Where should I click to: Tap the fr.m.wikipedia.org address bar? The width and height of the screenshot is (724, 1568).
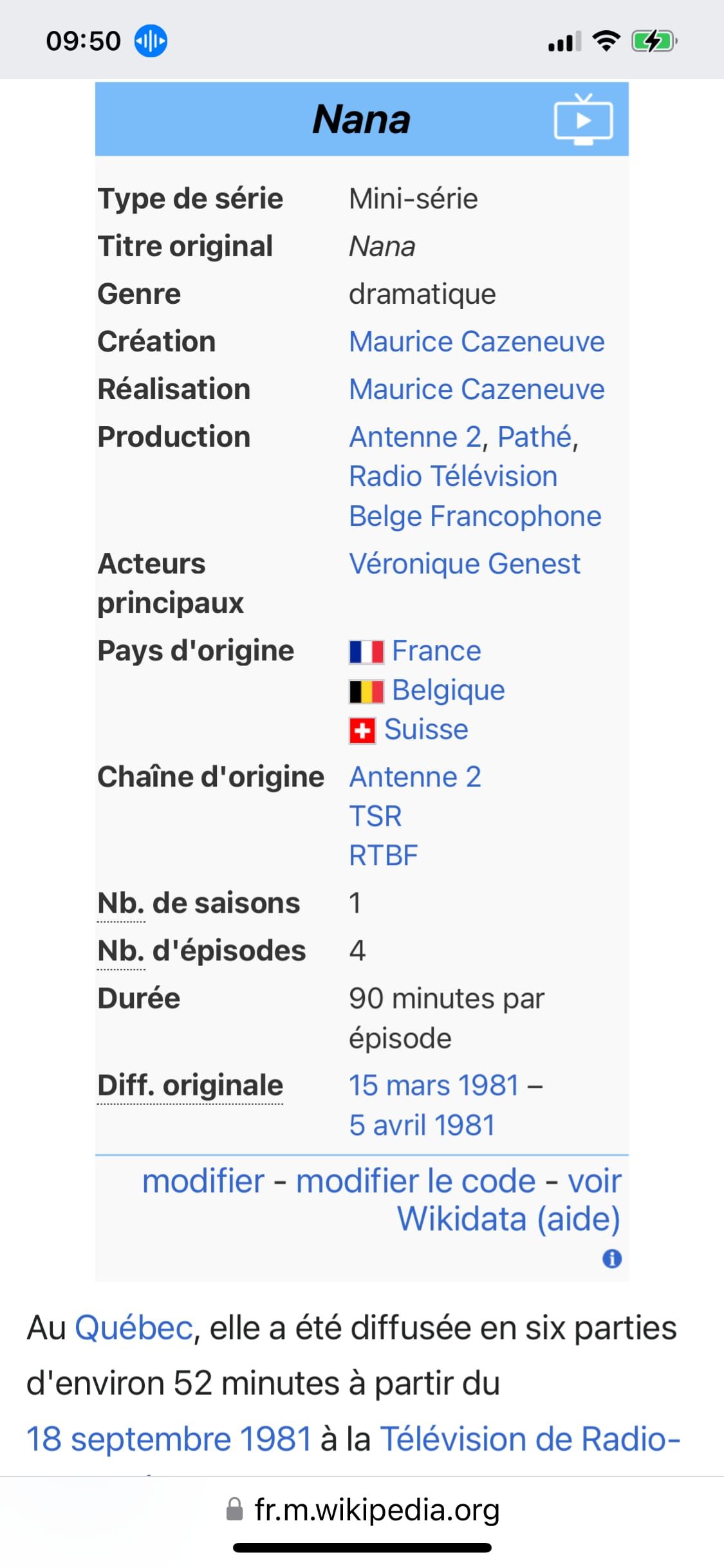pos(362,1509)
